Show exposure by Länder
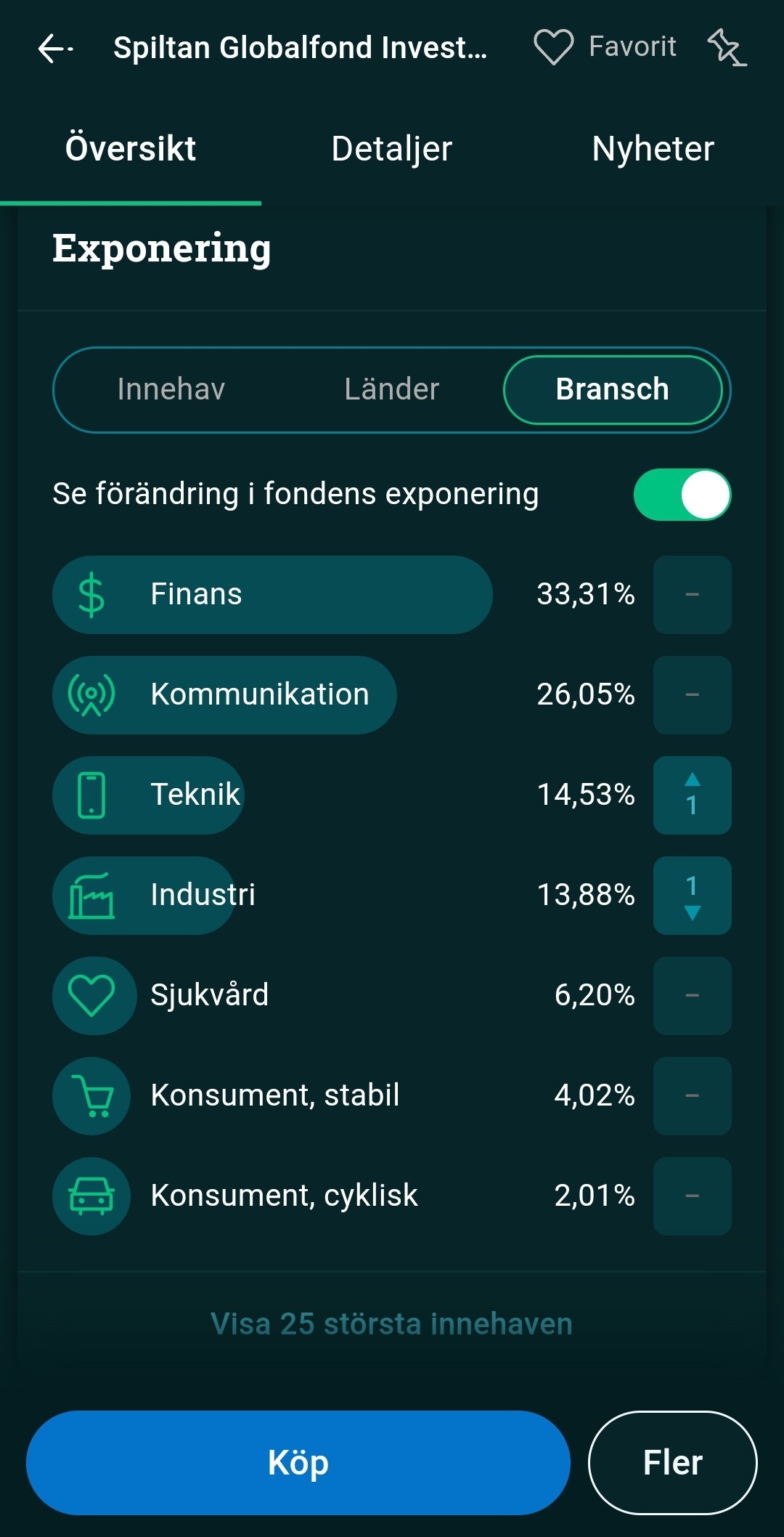The width and height of the screenshot is (784, 1537). pos(392,389)
